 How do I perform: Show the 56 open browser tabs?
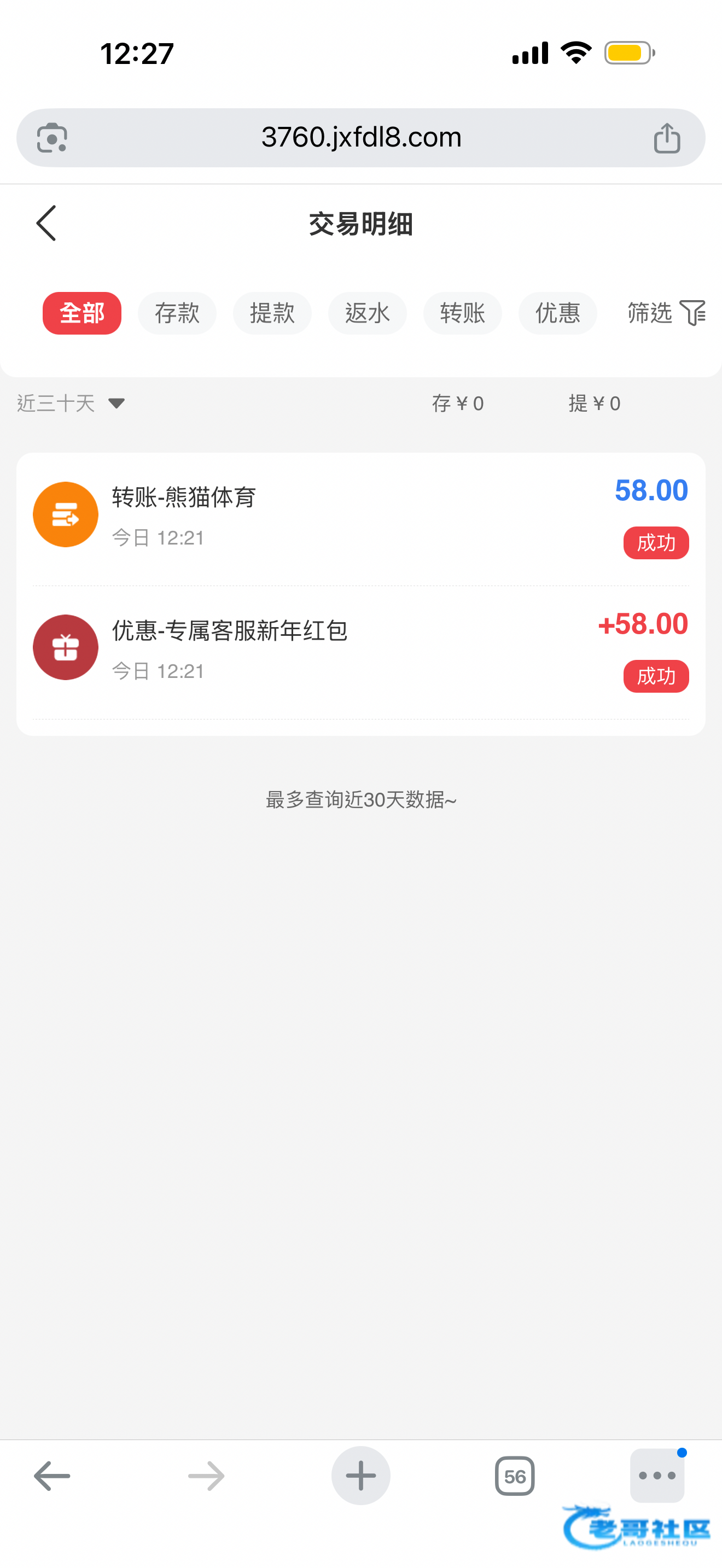tap(514, 1476)
